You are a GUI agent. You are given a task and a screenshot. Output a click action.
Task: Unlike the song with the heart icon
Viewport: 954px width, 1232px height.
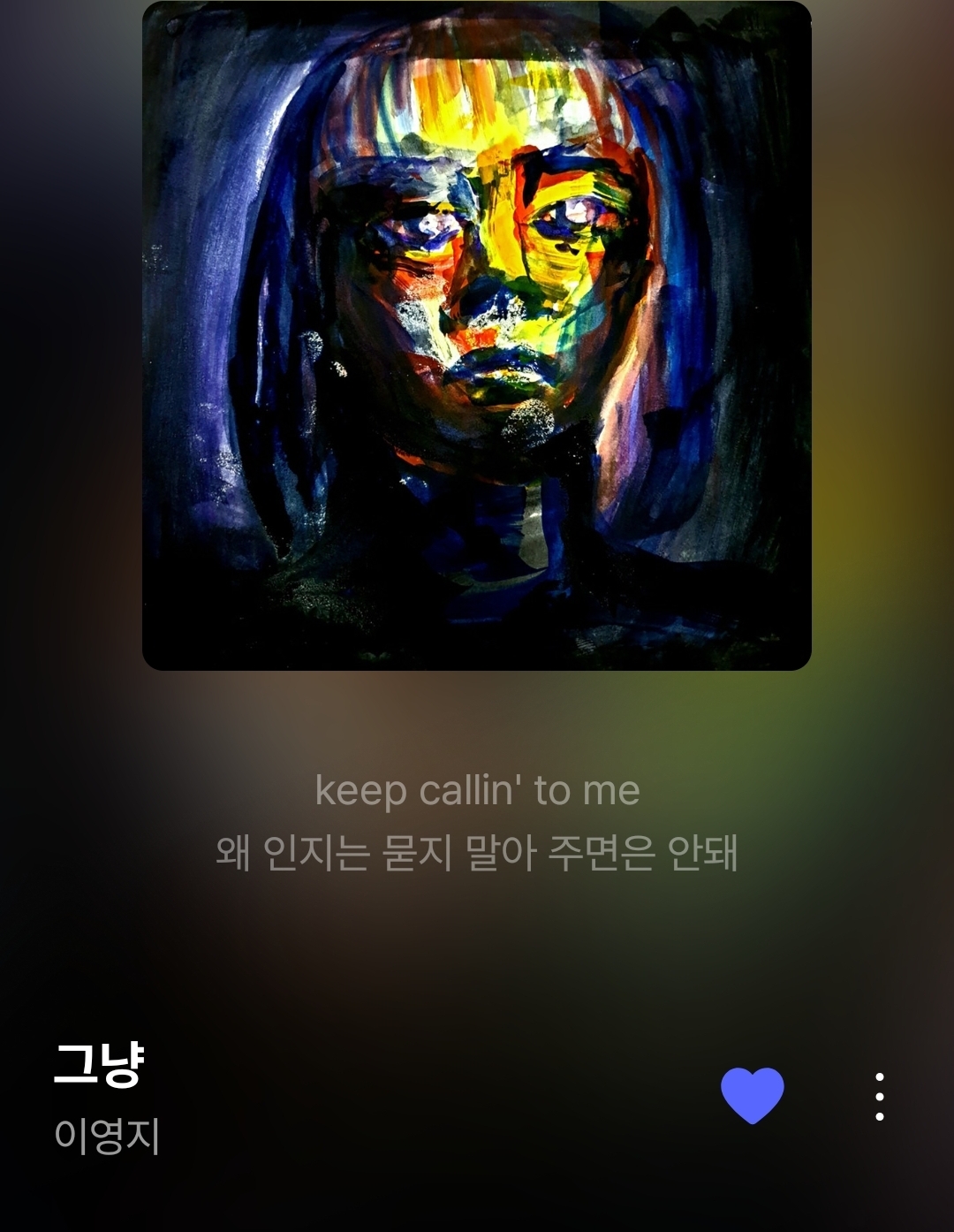click(x=753, y=1096)
